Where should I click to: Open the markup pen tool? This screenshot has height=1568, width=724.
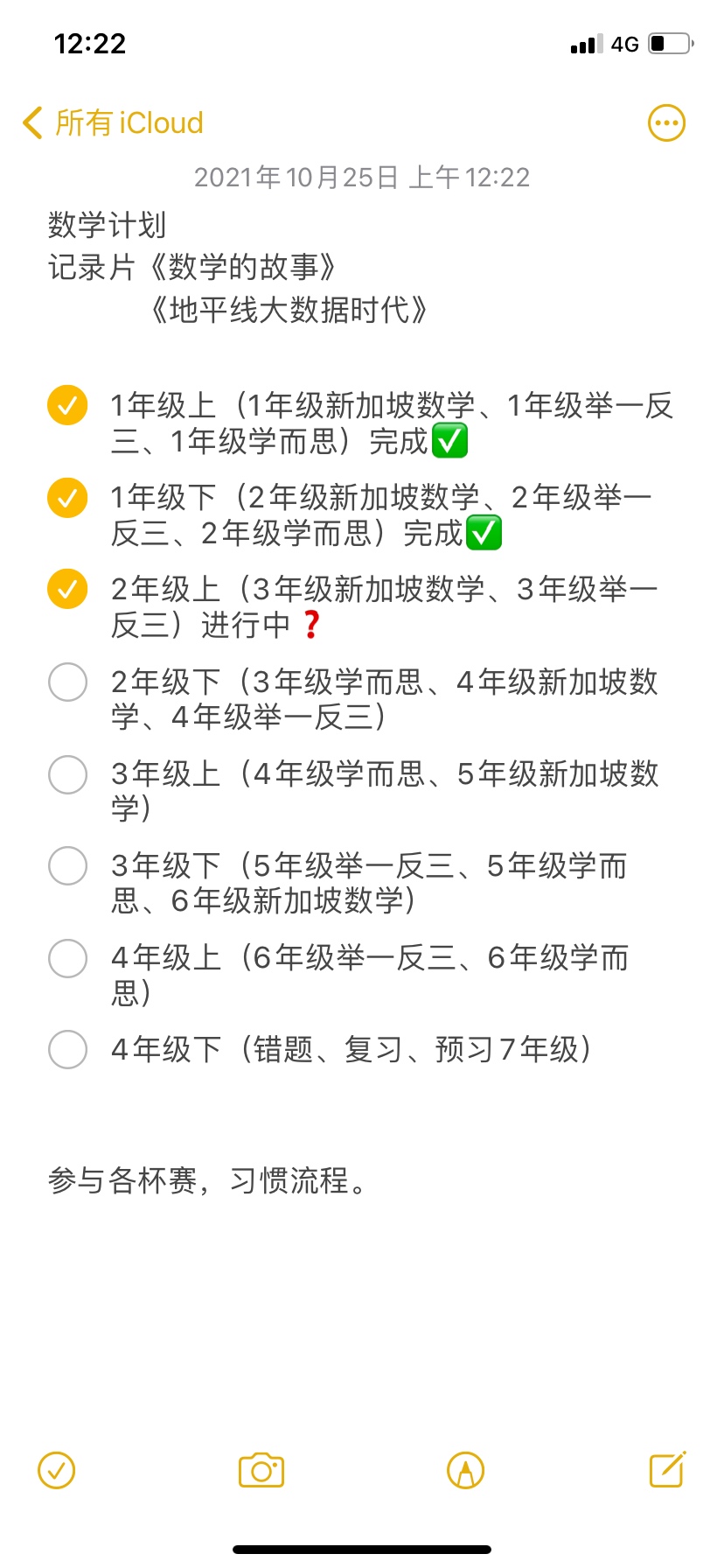coord(465,1471)
